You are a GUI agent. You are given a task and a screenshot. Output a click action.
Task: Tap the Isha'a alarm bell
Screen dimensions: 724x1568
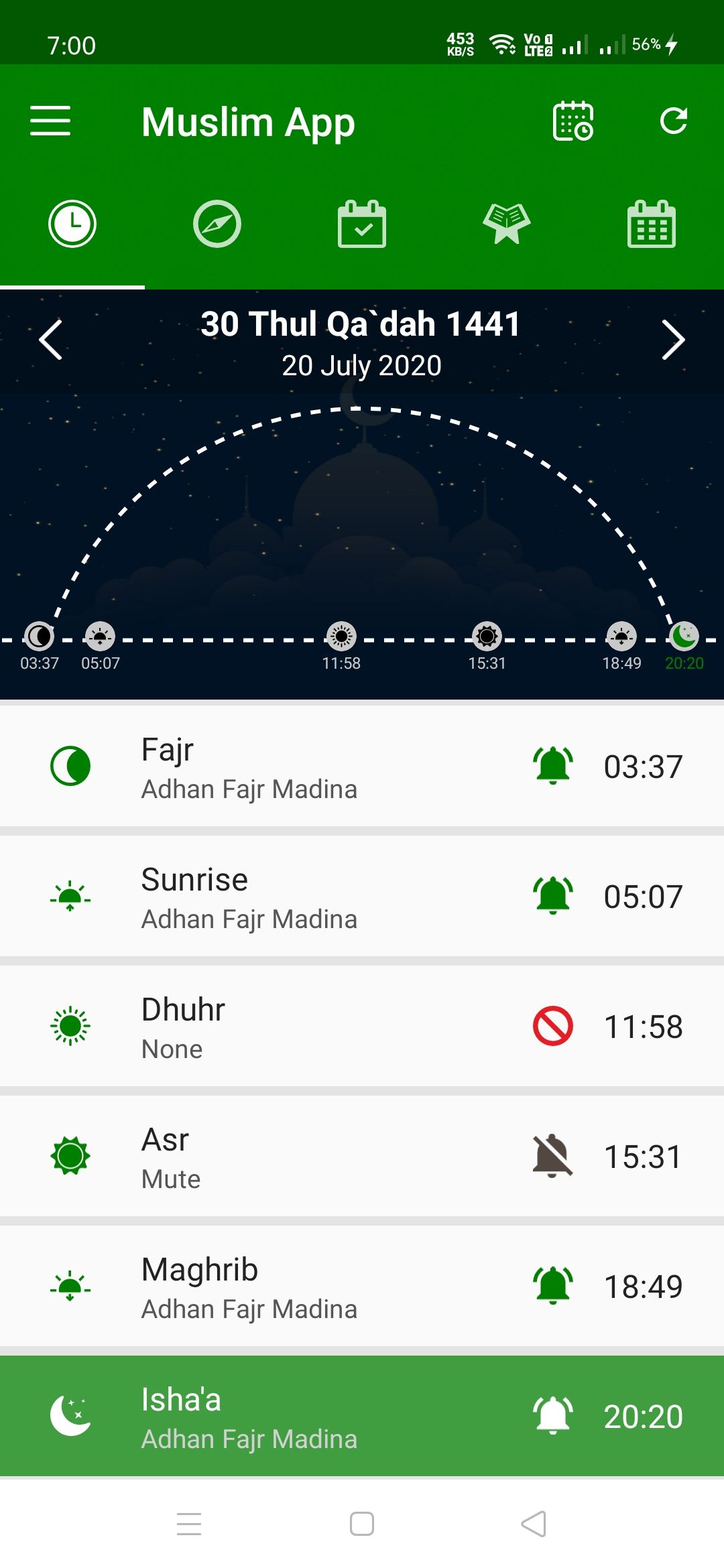coord(553,1417)
